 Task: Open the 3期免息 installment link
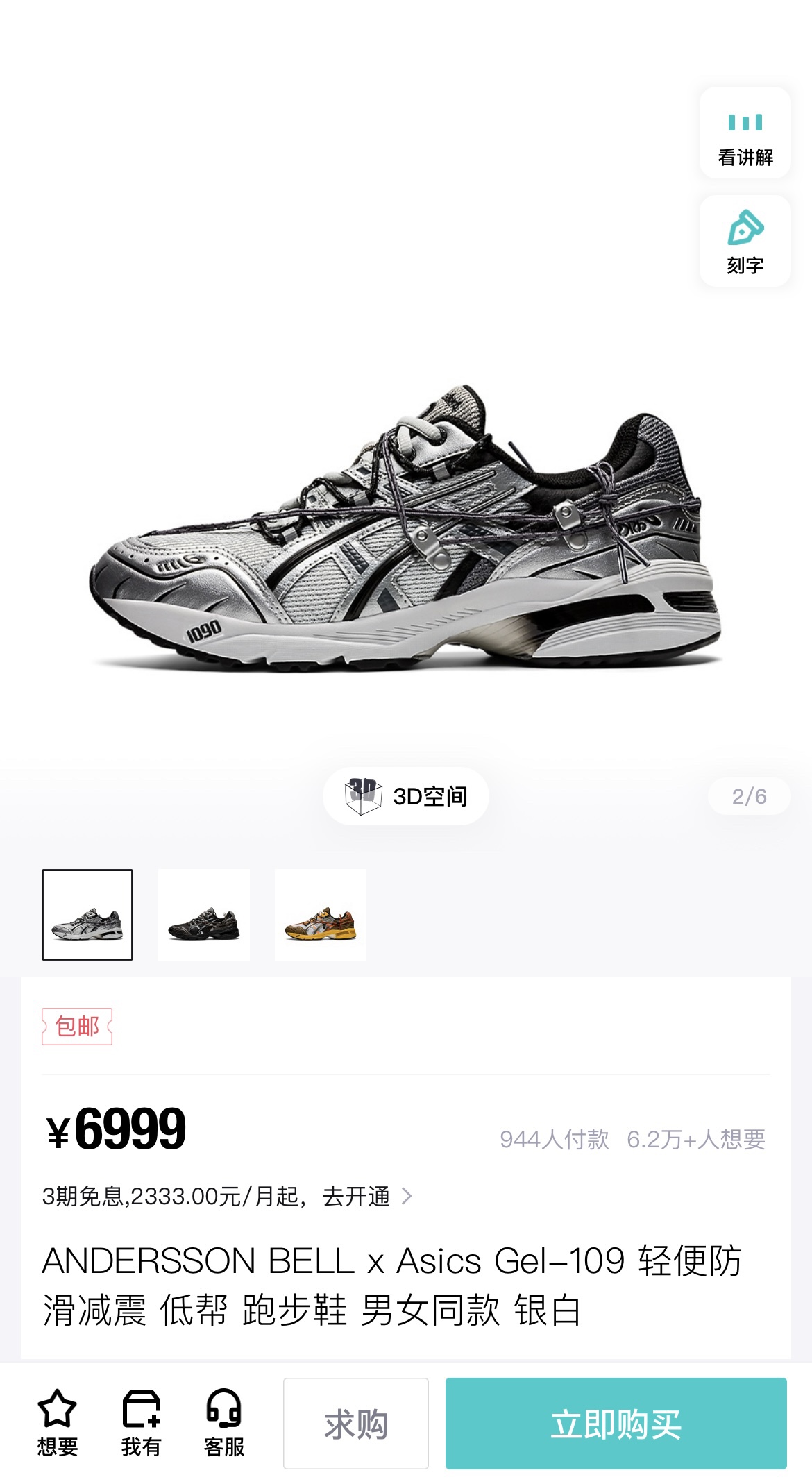(228, 1197)
